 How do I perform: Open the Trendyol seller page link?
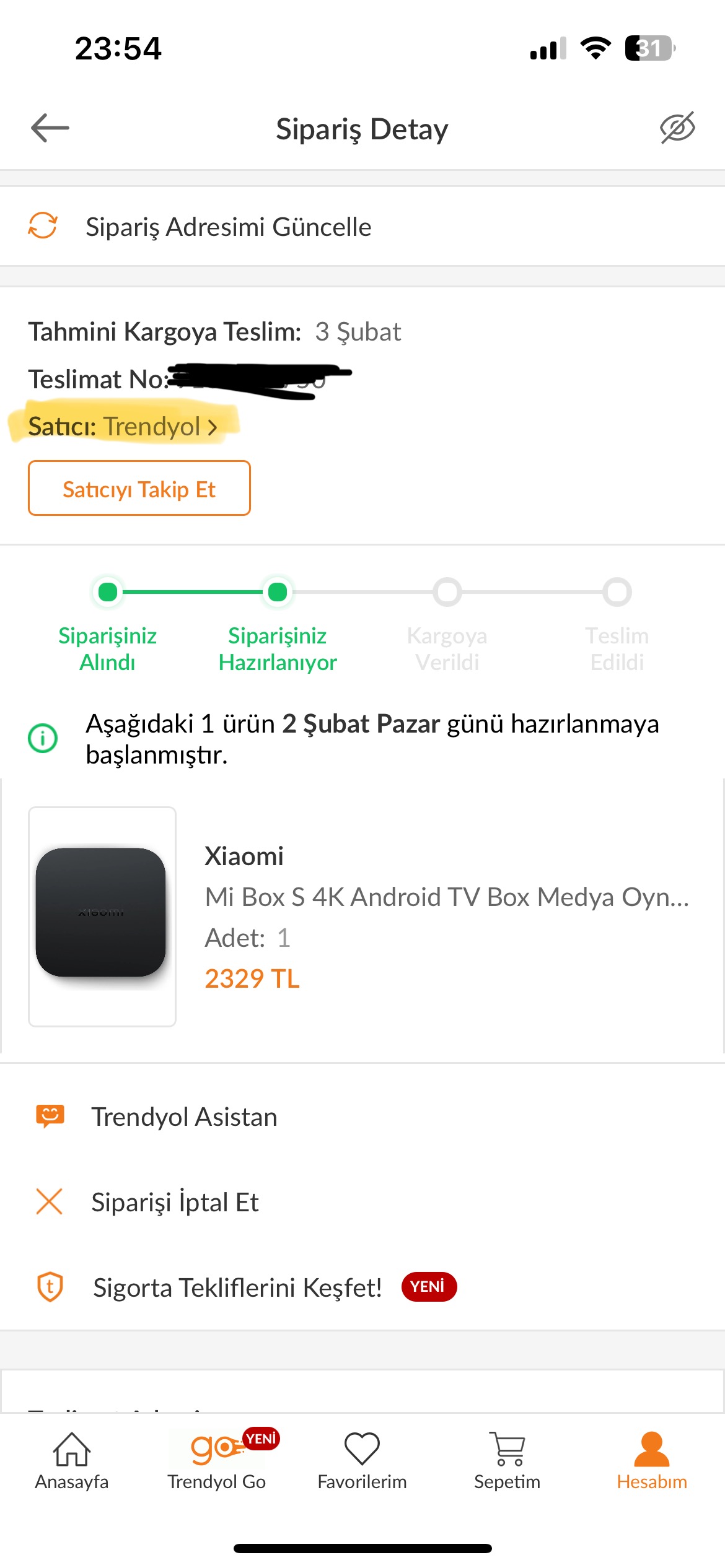coord(160,427)
